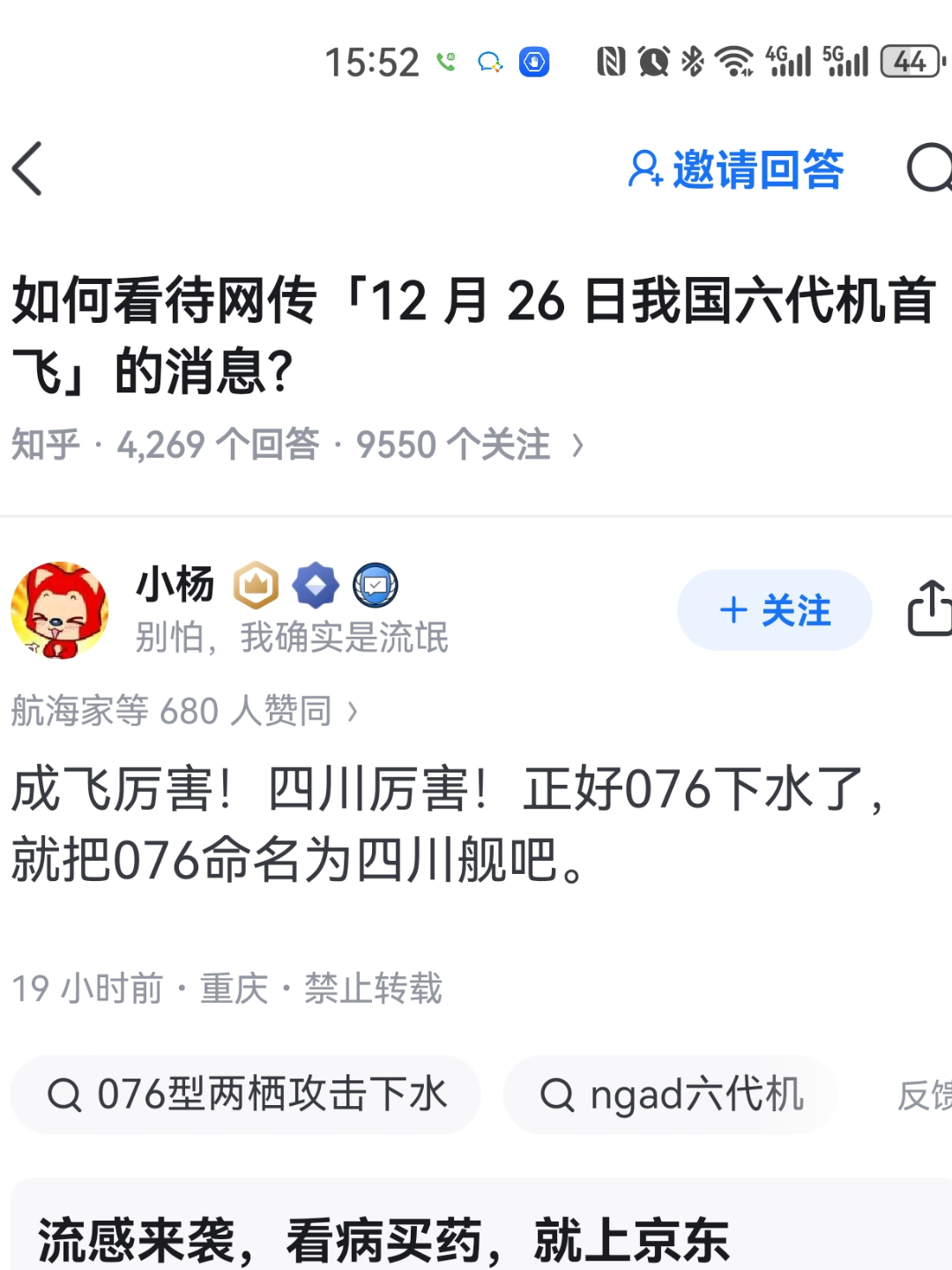
Task: View 小杨's profile by tapping the avatar
Action: (60, 610)
